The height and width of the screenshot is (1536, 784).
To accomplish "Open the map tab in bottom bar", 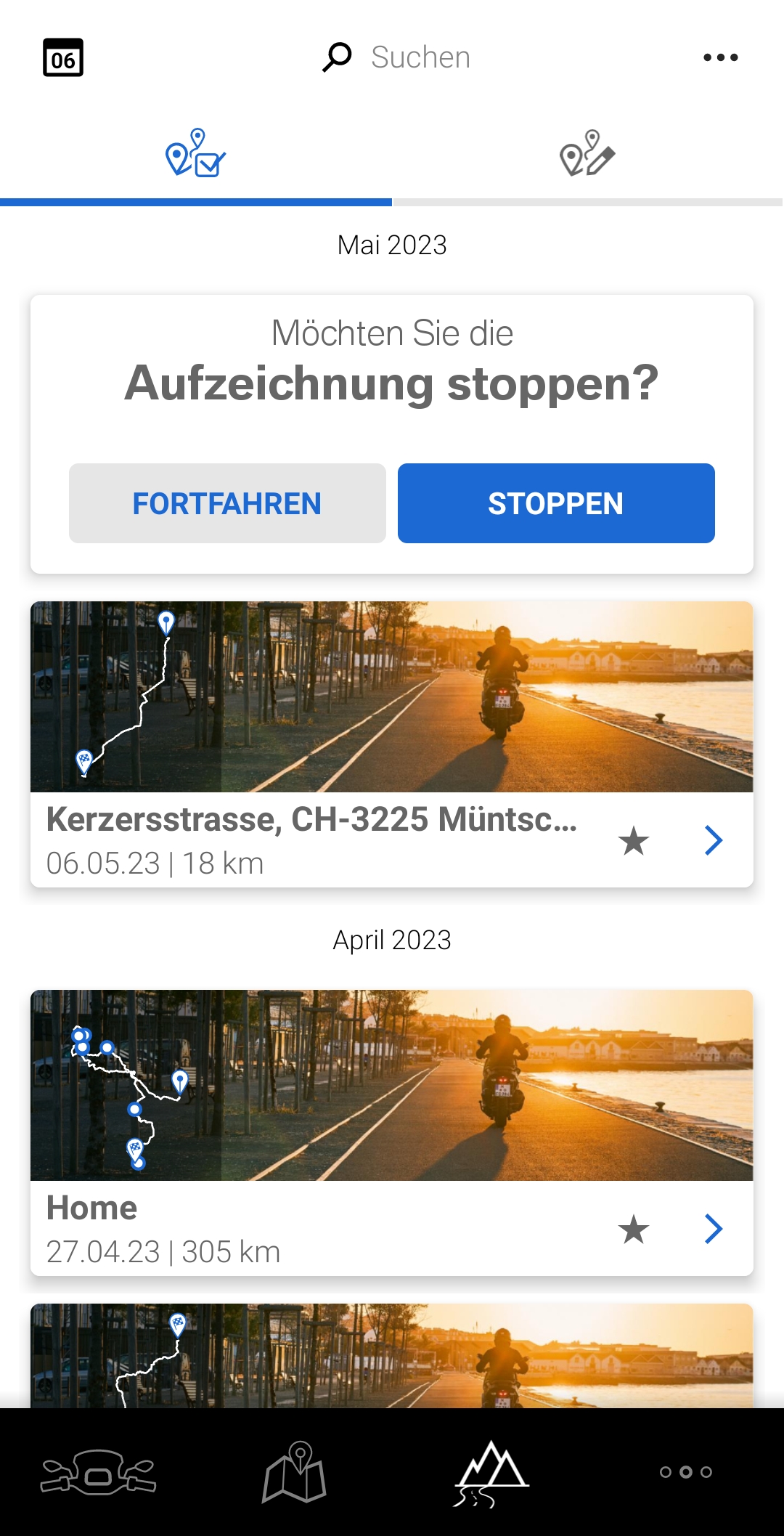I will point(294,1472).
